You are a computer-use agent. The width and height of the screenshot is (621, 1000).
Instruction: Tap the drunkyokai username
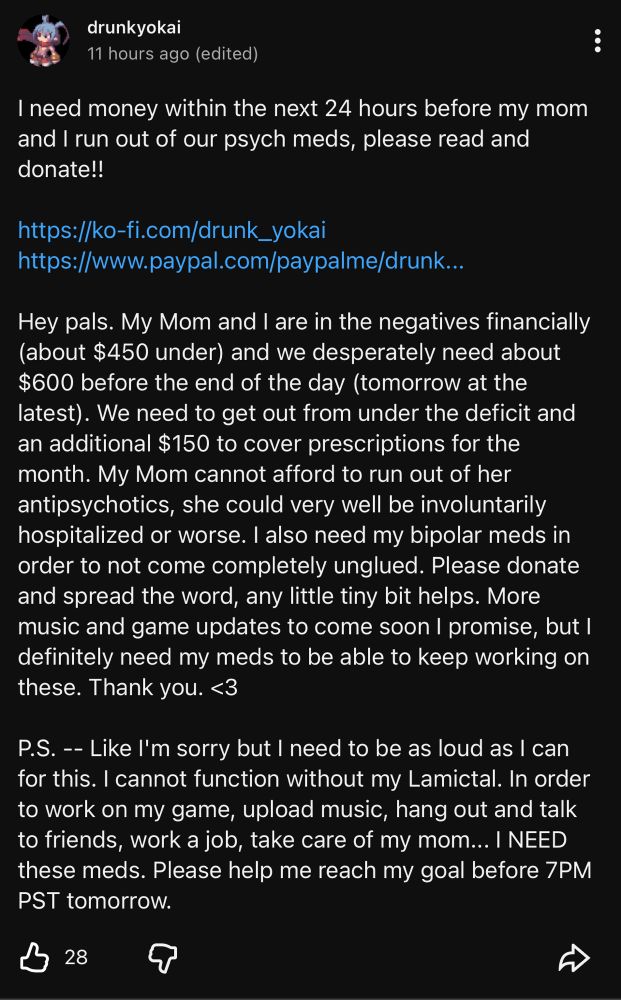134,27
